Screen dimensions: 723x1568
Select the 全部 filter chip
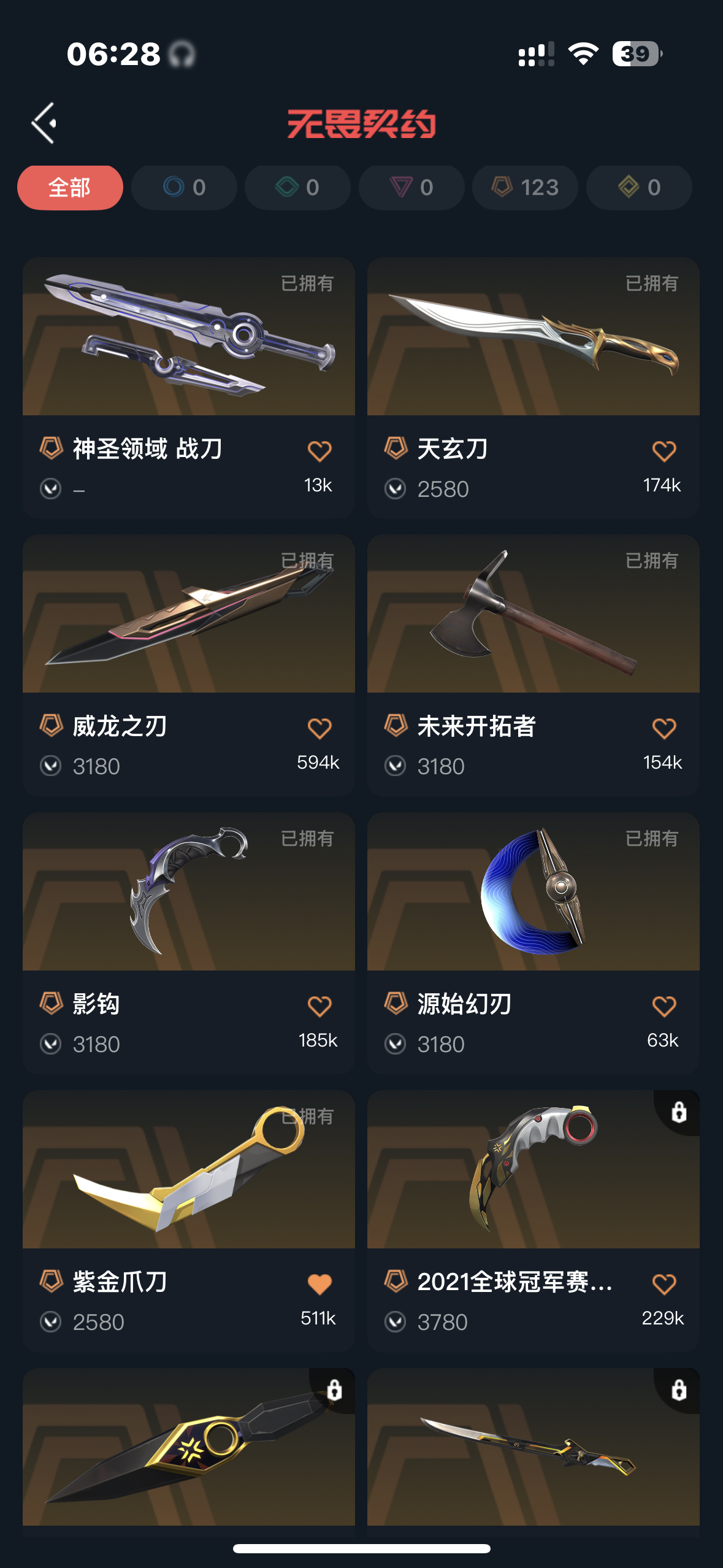pos(70,187)
